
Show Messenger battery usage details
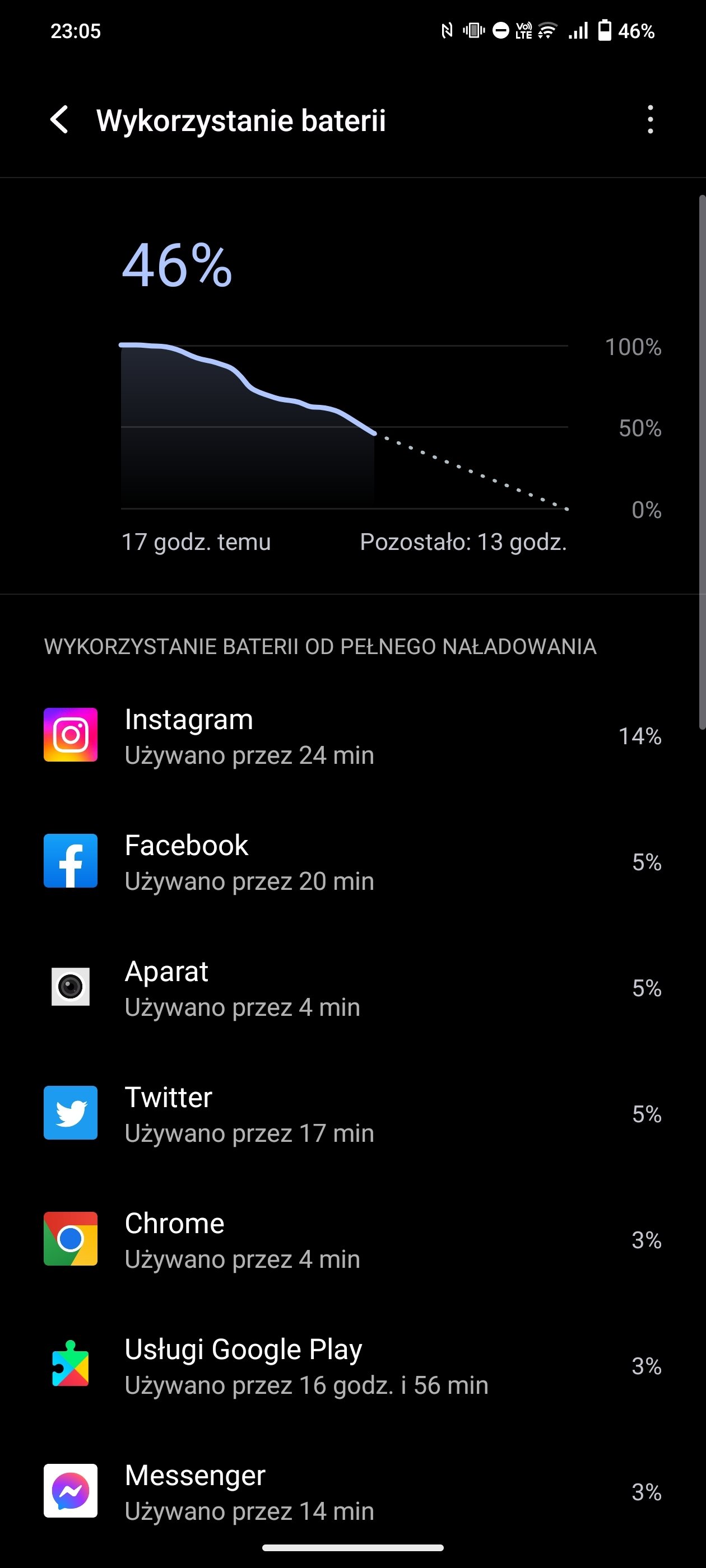click(352, 1491)
